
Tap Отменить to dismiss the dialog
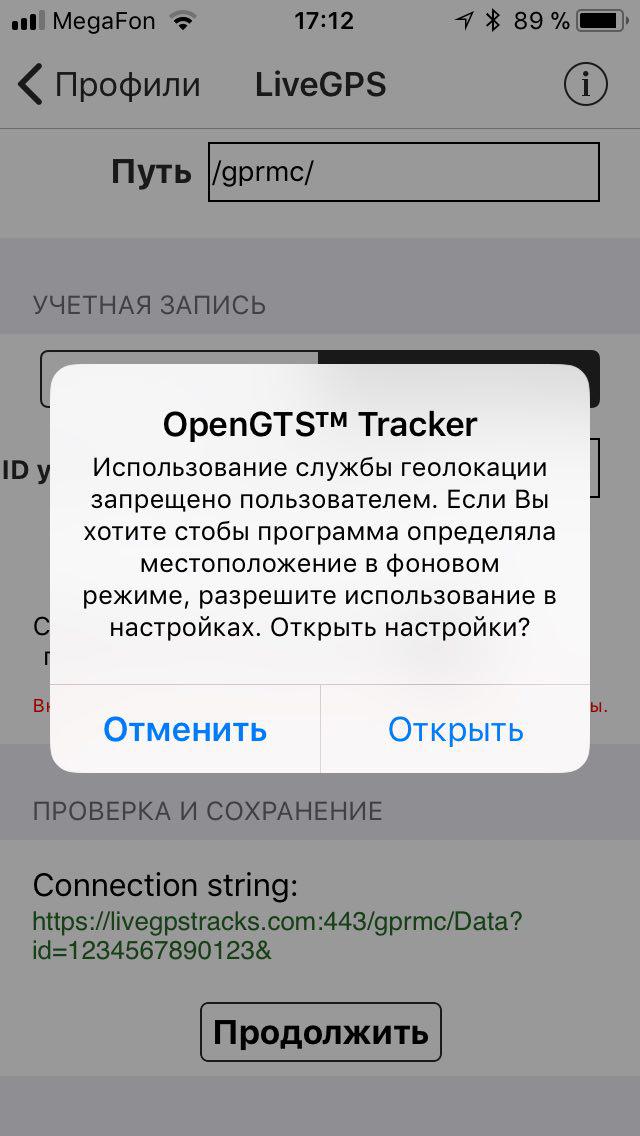[185, 730]
